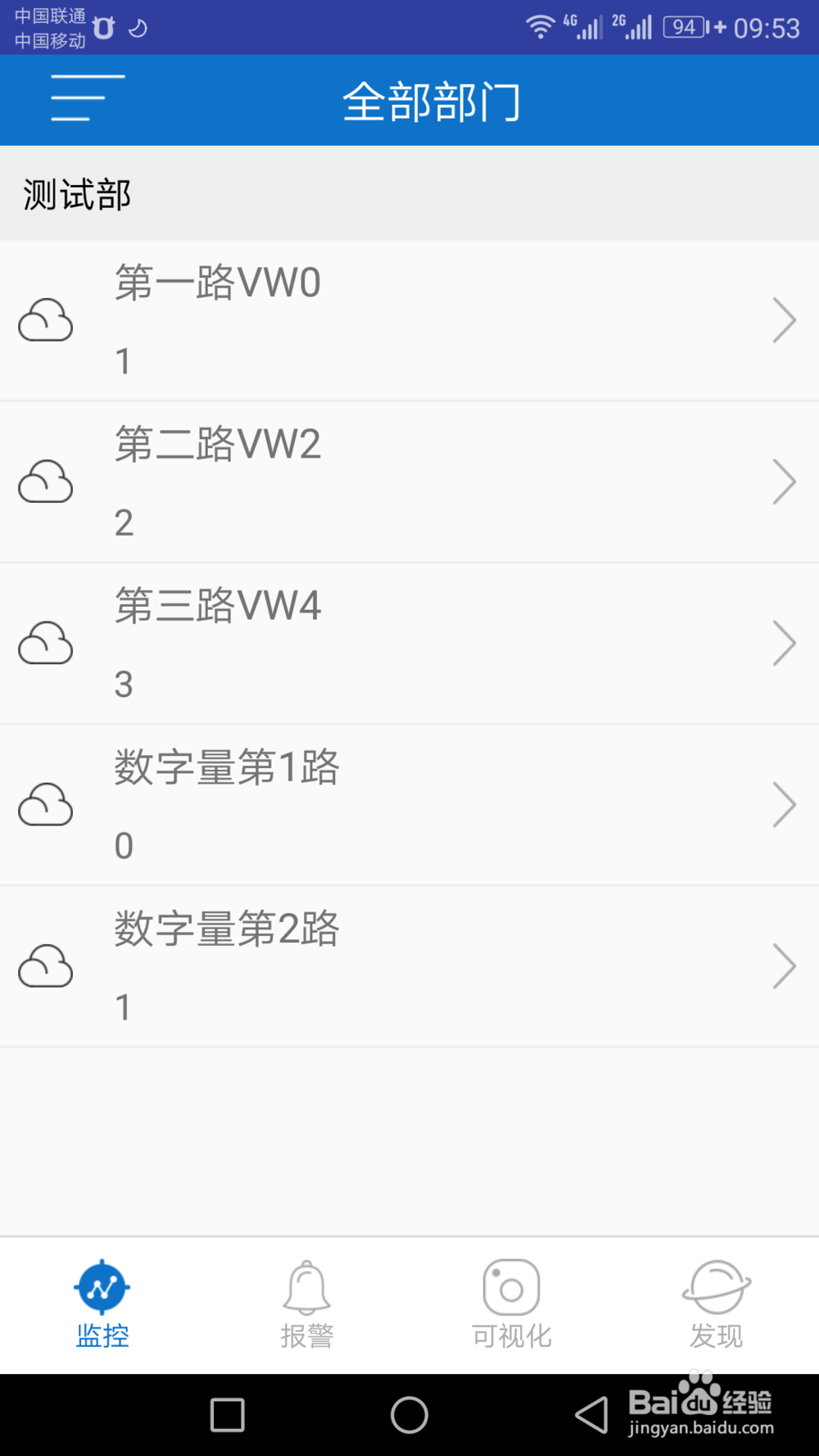The width and height of the screenshot is (819, 1456).
Task: Open the 第二路VW2 row
Action: click(x=409, y=482)
